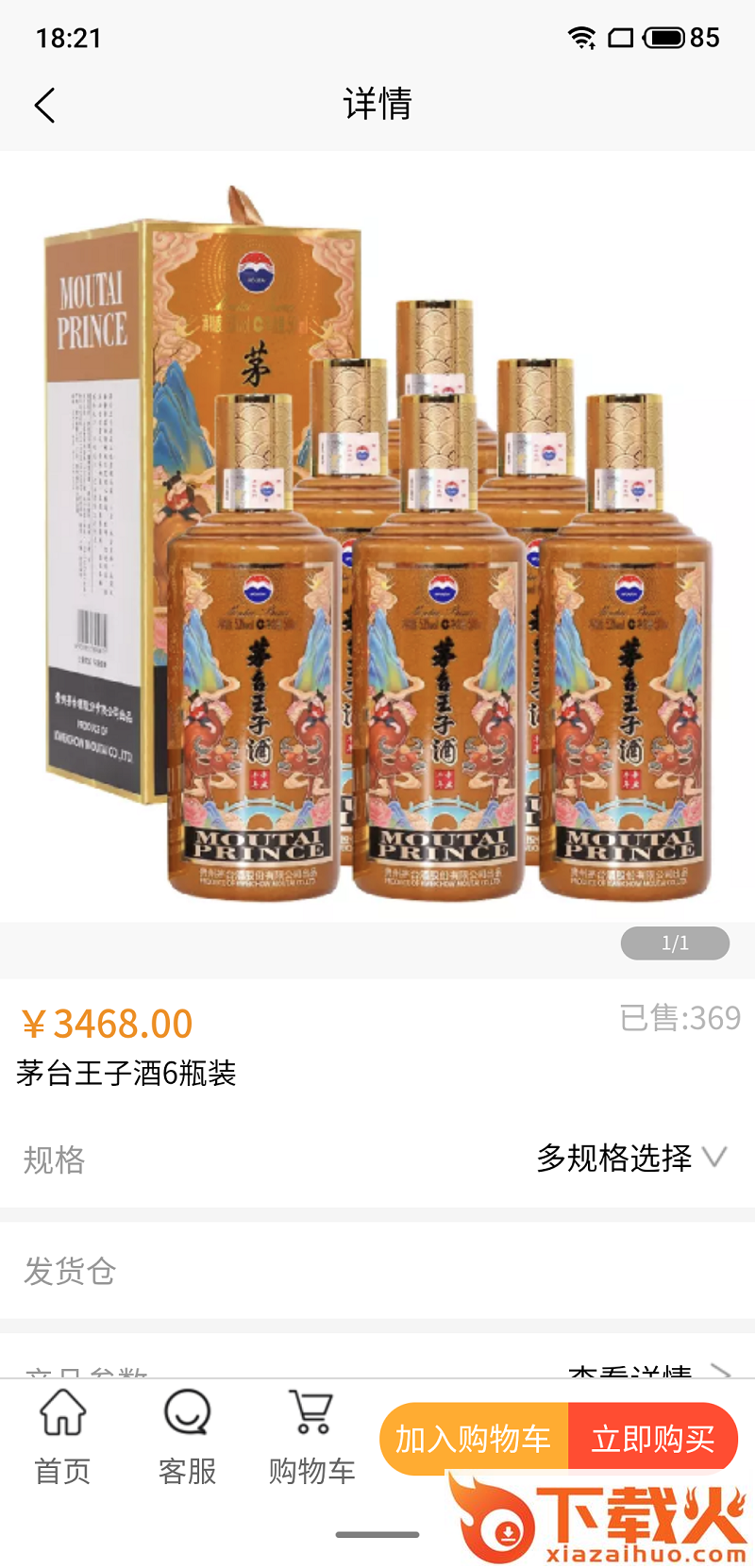Go back using the top-left arrow
The image size is (755, 1568).
click(44, 105)
